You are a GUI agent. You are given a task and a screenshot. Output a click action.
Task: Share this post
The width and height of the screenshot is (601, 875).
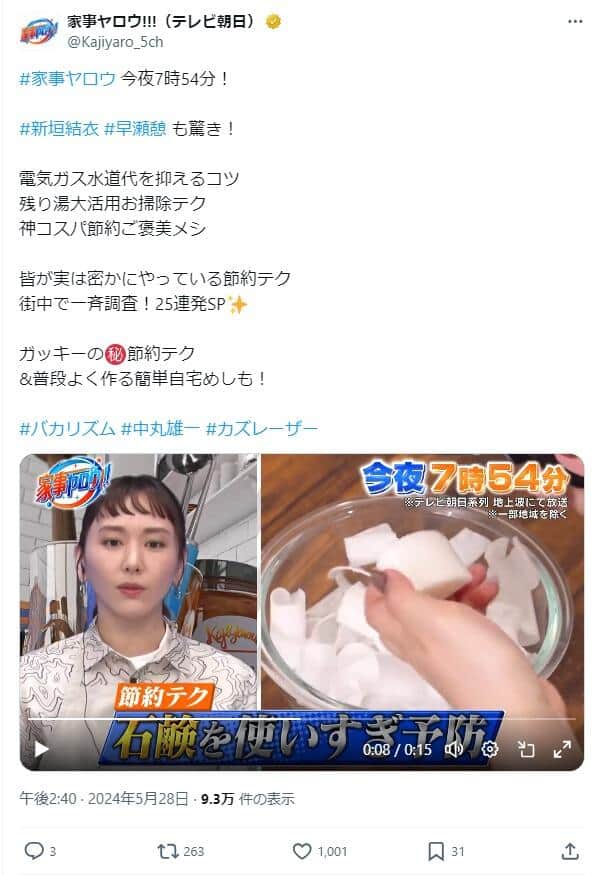[570, 851]
